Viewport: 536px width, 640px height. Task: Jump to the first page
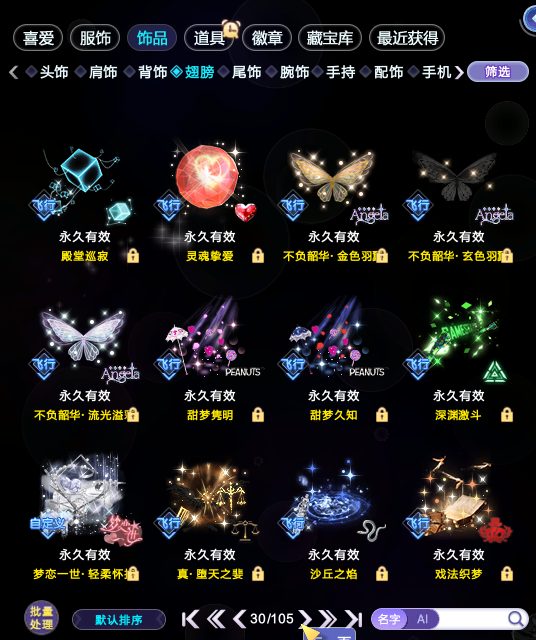[190, 619]
